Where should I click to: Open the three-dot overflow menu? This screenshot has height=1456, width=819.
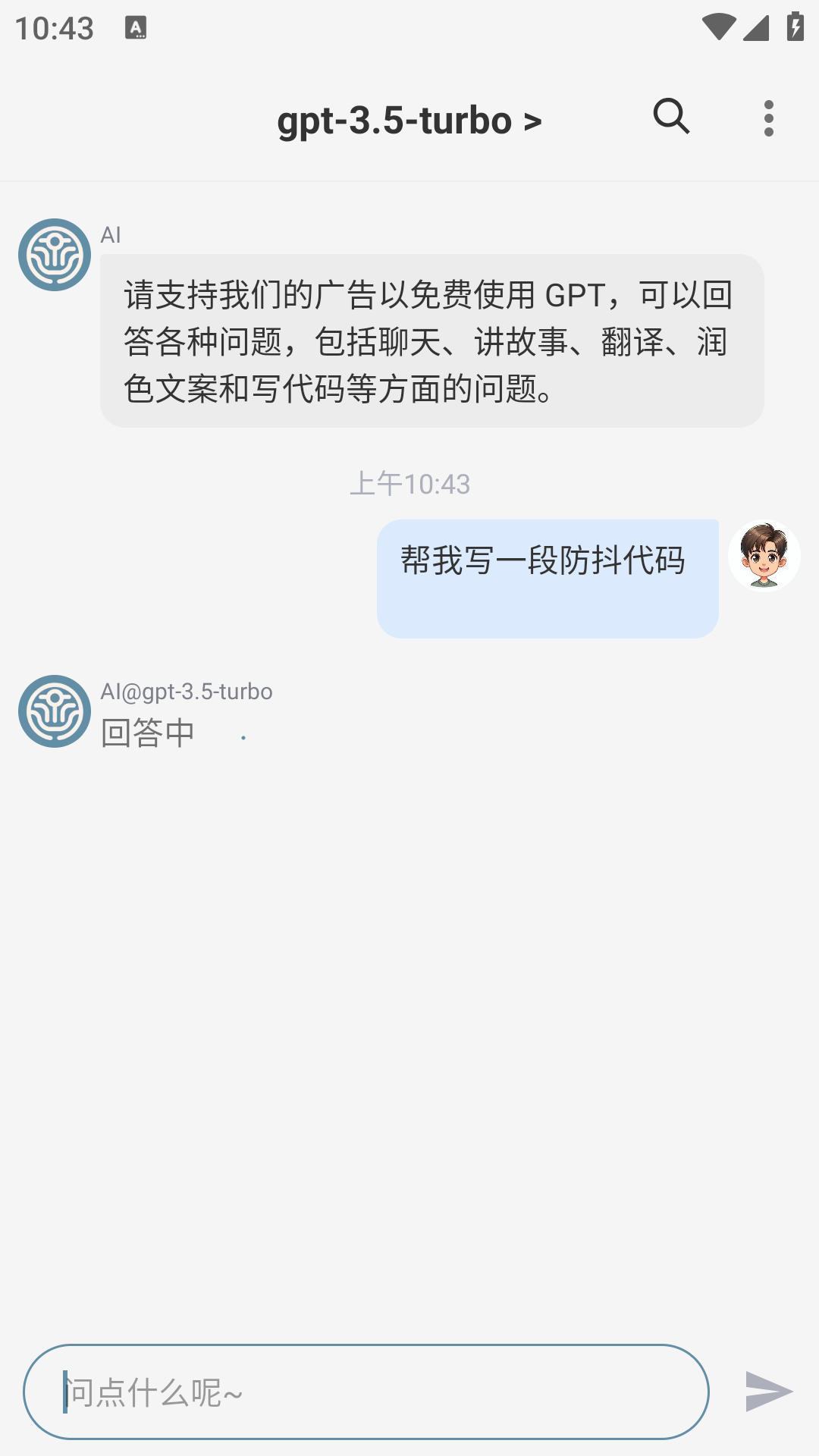[x=768, y=118]
